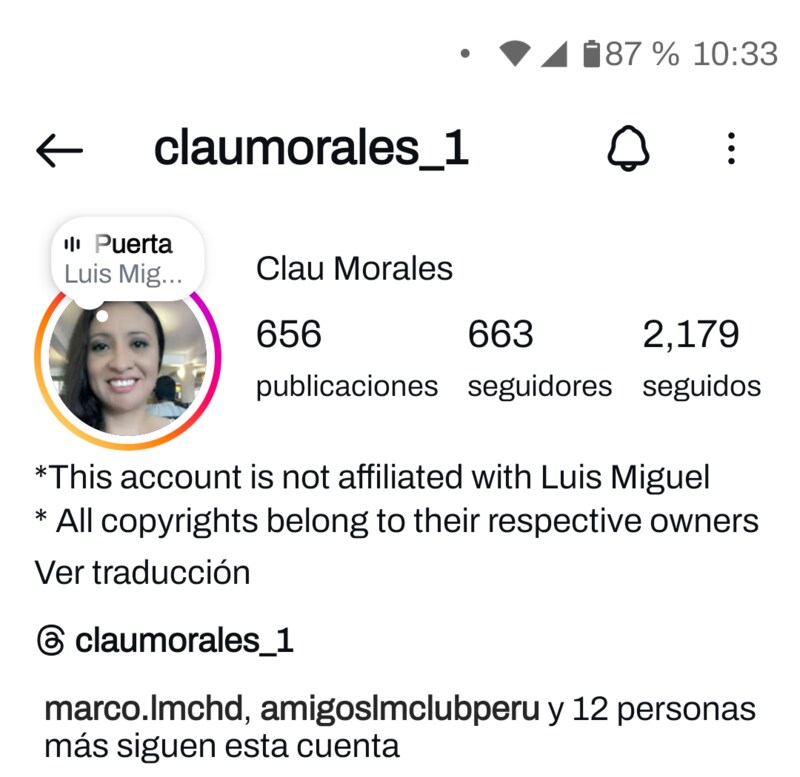This screenshot has height=777, width=800.
Task: Go back using the arrow
Action: point(59,150)
